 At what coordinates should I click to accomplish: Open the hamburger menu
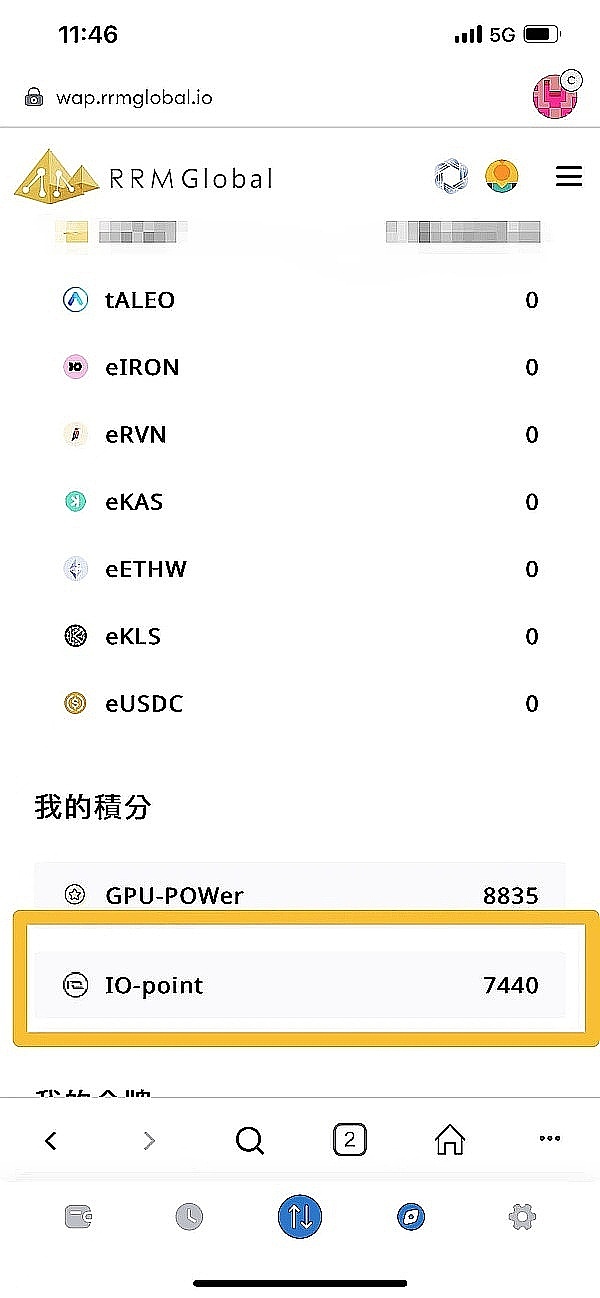click(568, 178)
